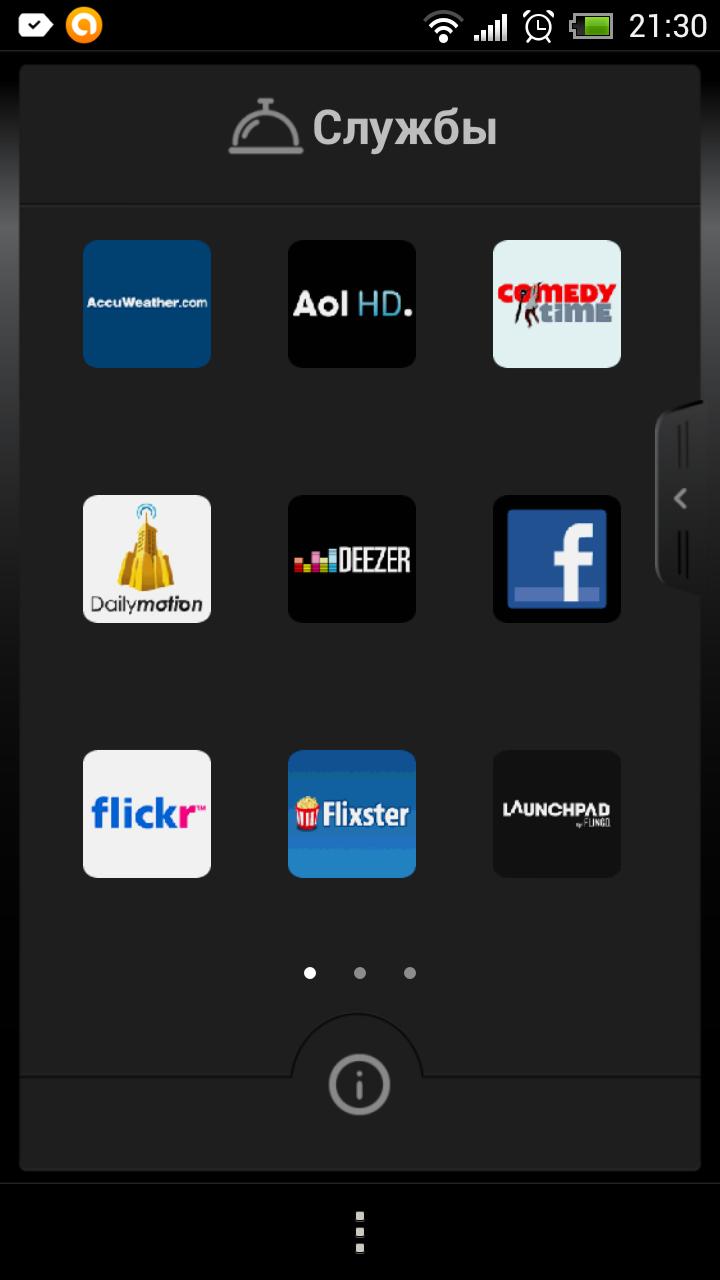This screenshot has width=720, height=1280.
Task: Go to the third page indicator dot
Action: 410,973
